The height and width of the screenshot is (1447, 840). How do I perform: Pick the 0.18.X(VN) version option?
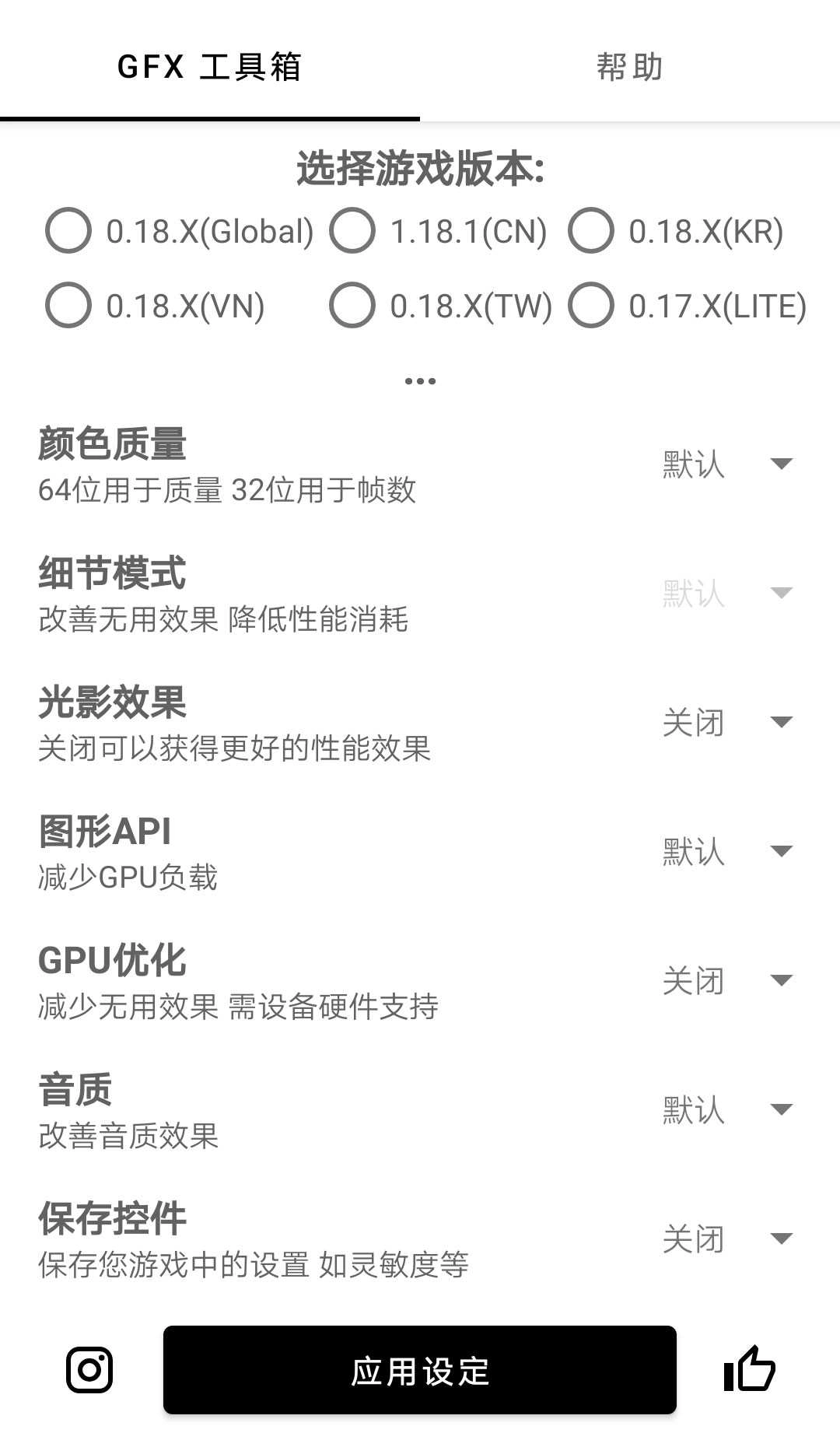[68, 305]
